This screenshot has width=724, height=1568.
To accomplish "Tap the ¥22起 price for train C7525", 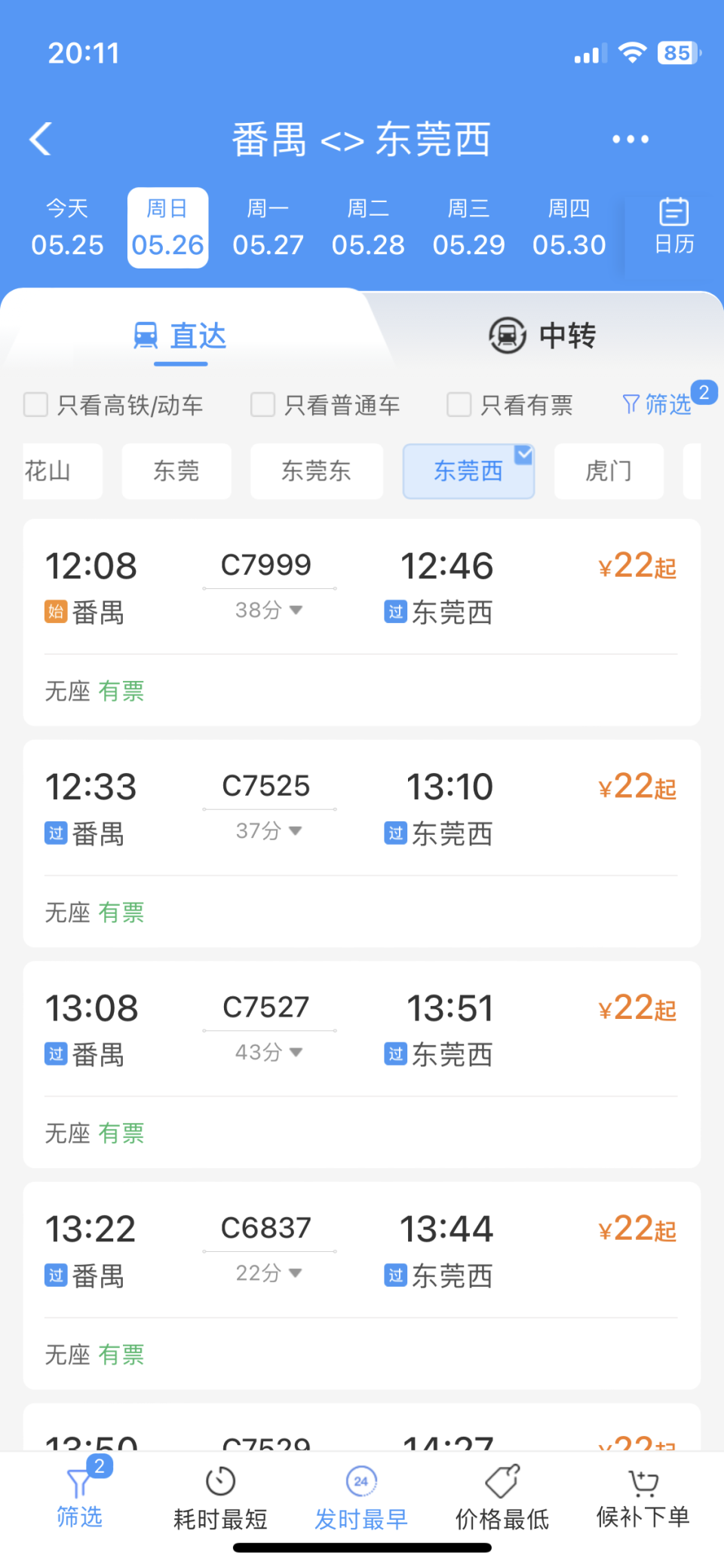I will pyautogui.click(x=636, y=787).
